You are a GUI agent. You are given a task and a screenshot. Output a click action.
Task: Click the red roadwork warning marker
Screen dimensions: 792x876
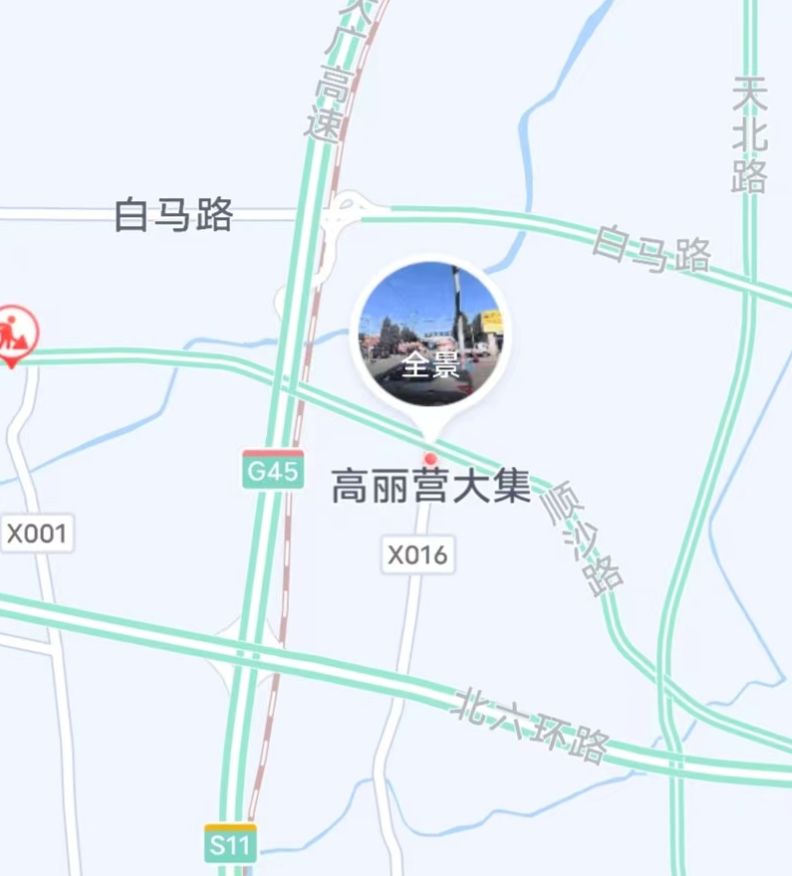click(14, 330)
